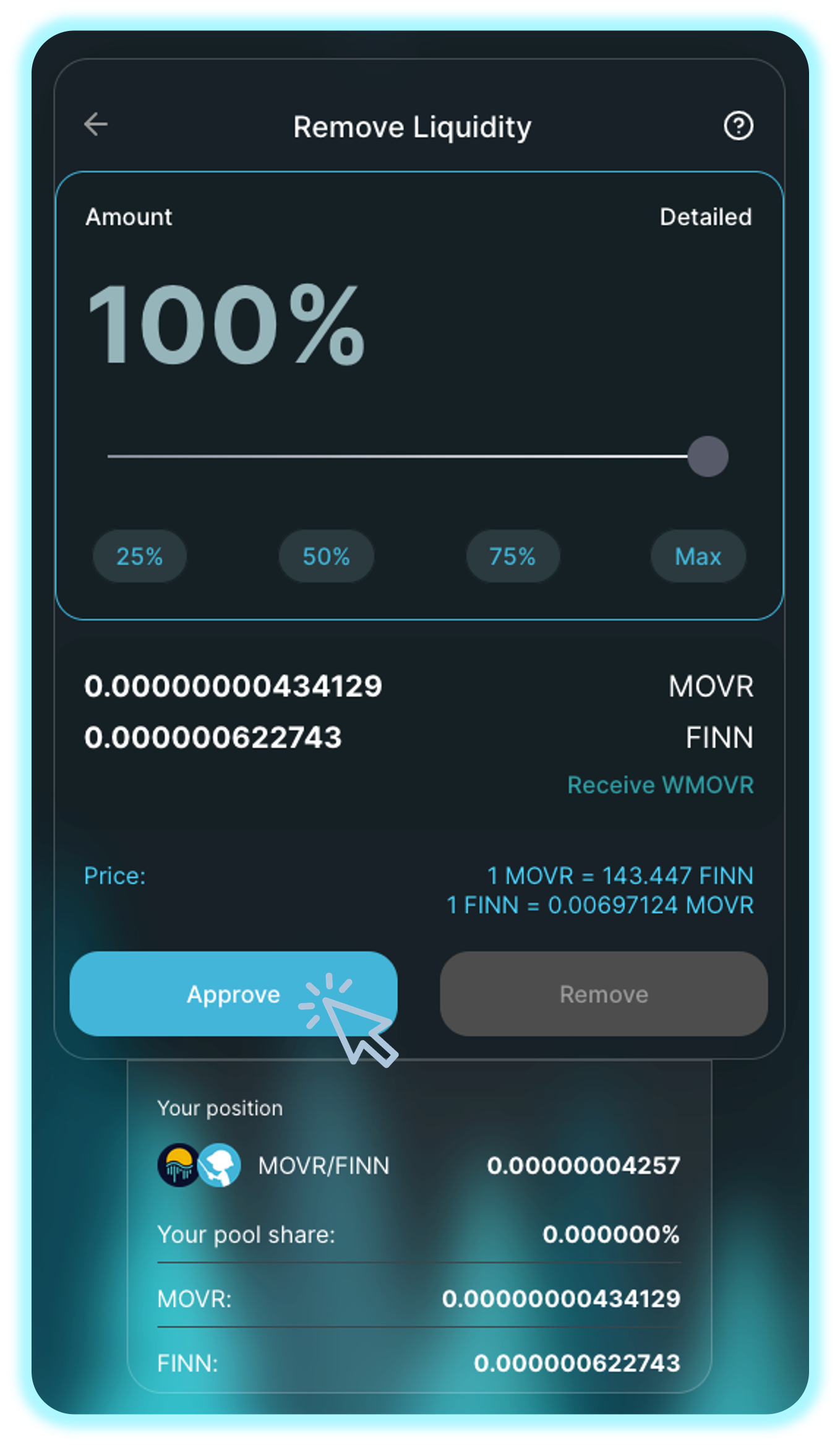Approve the liquidity removal
Screen dimensions: 840x1445
(x=233, y=994)
